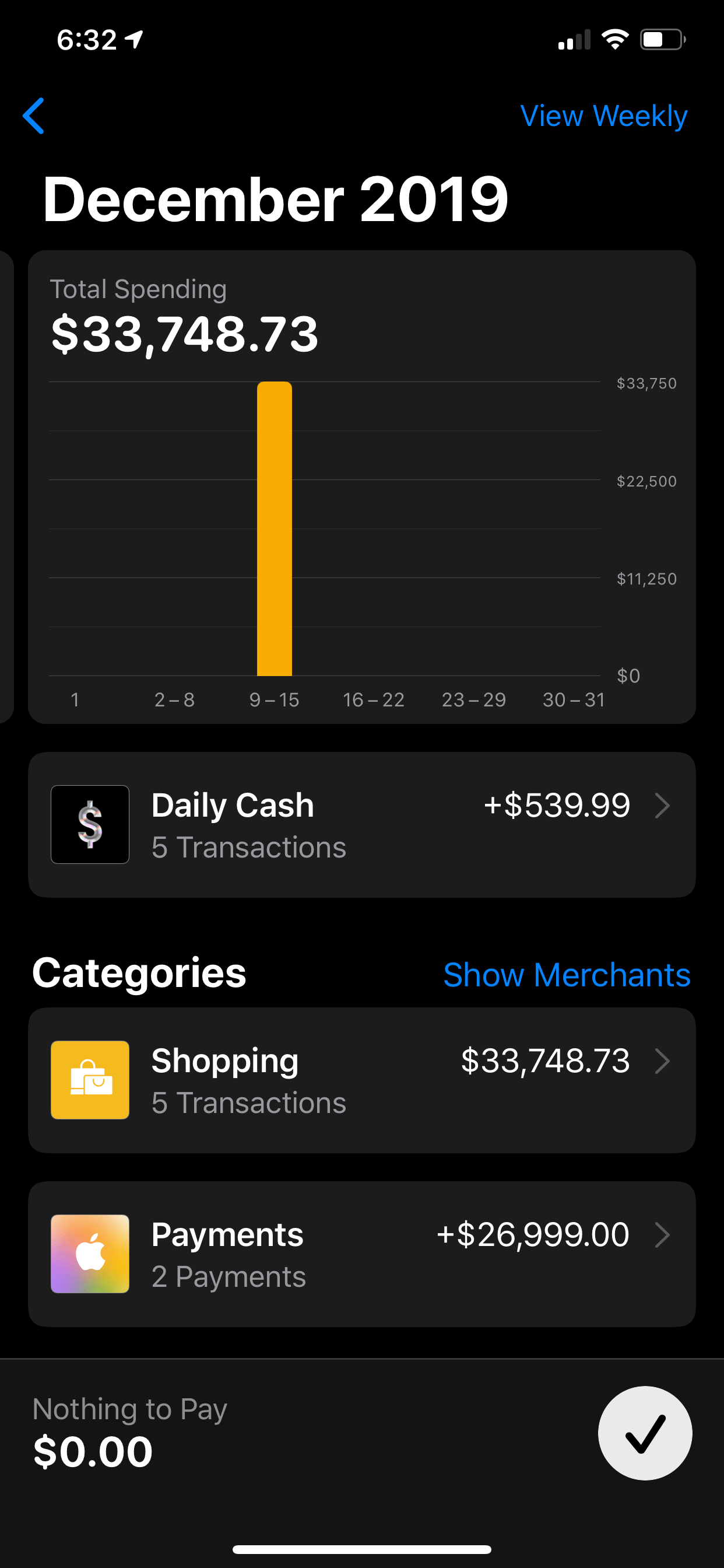Open the Shopping category
This screenshot has width=724, height=1568.
(x=361, y=1080)
